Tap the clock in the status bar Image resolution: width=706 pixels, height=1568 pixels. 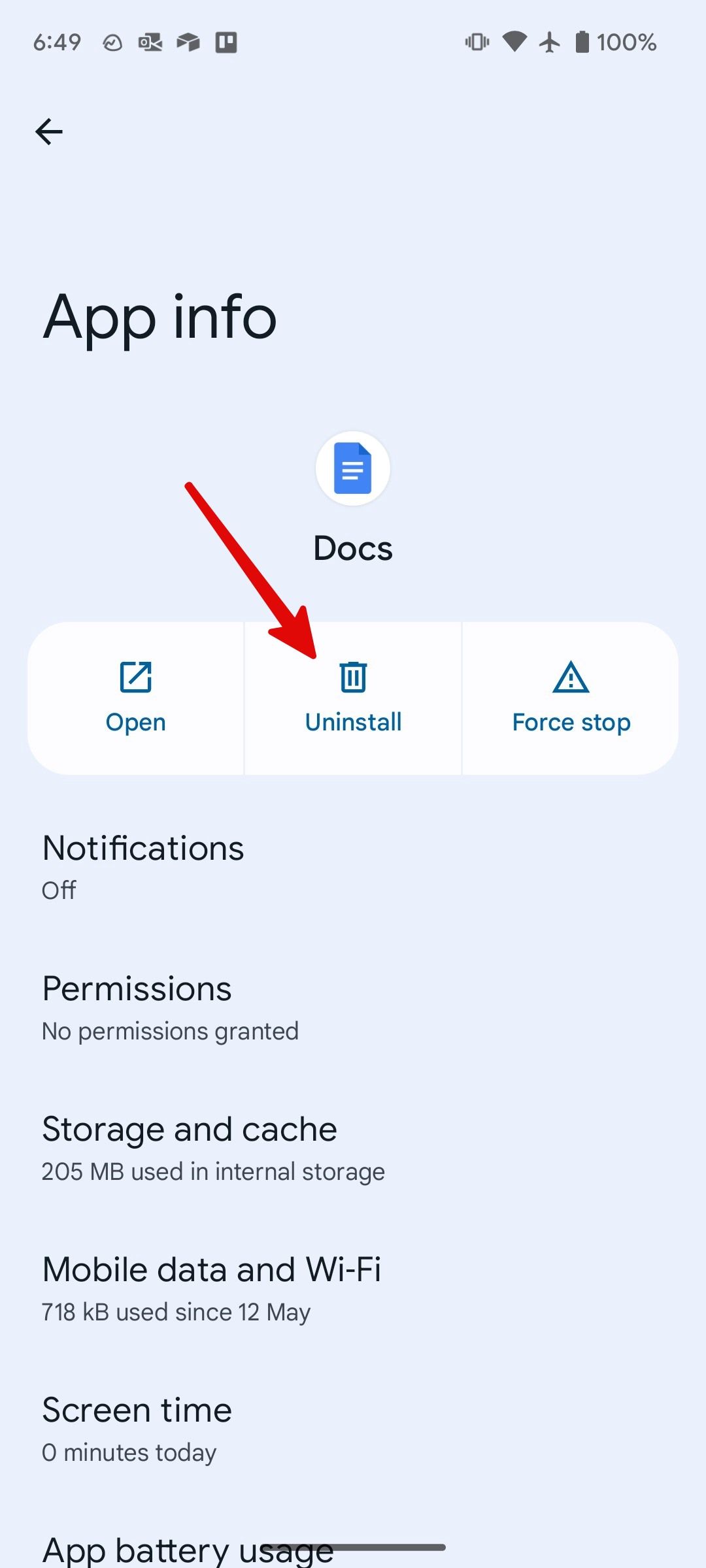56,42
